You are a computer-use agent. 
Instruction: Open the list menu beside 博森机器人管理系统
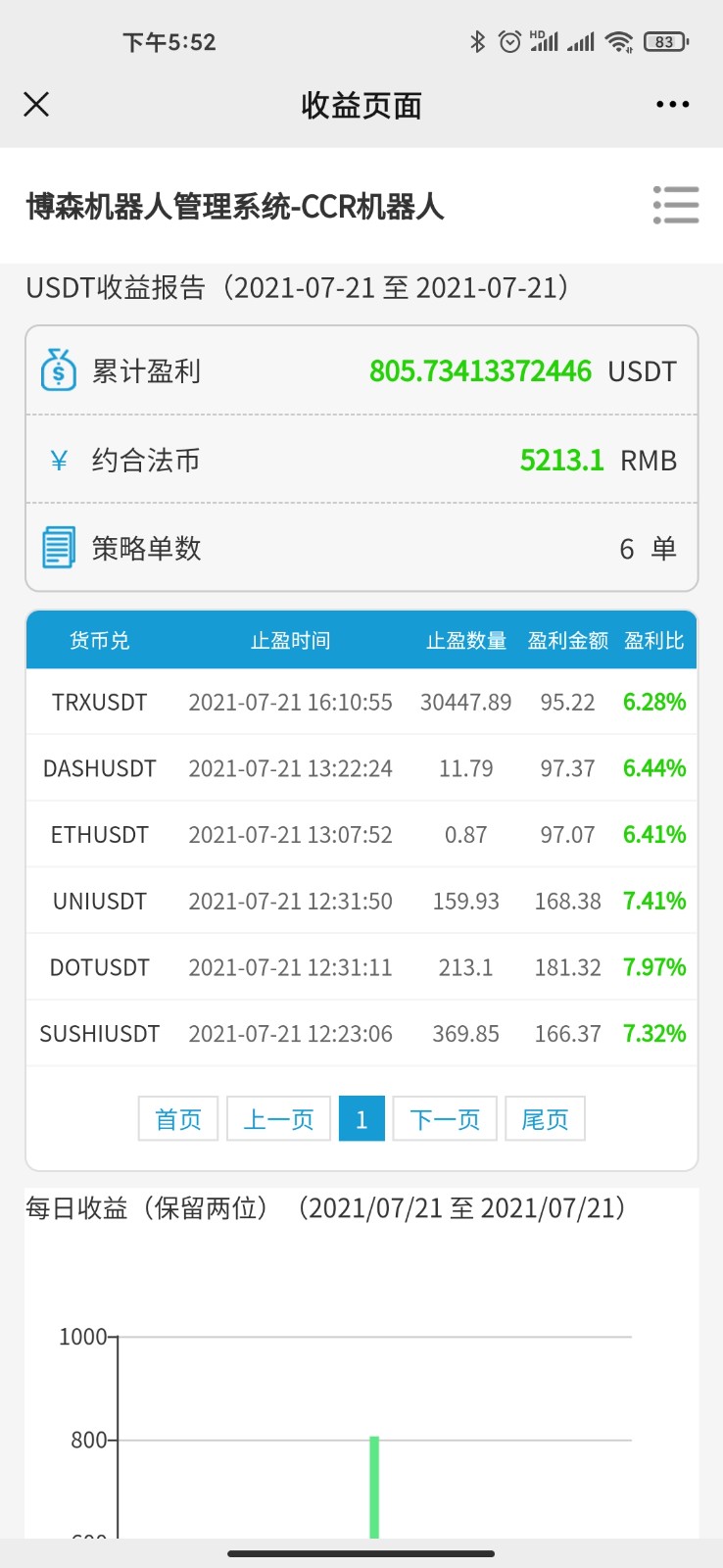point(676,206)
